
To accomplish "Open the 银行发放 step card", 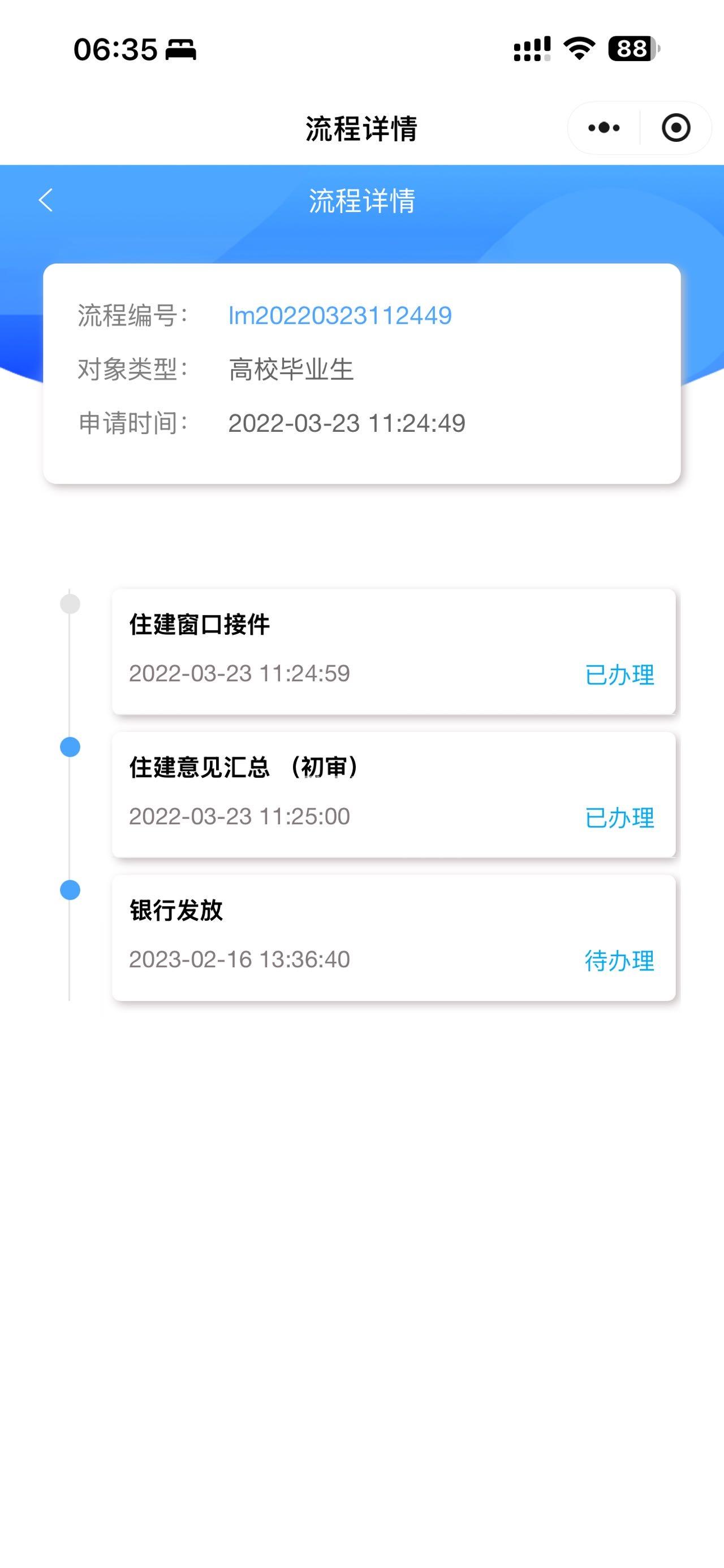I will click(393, 937).
